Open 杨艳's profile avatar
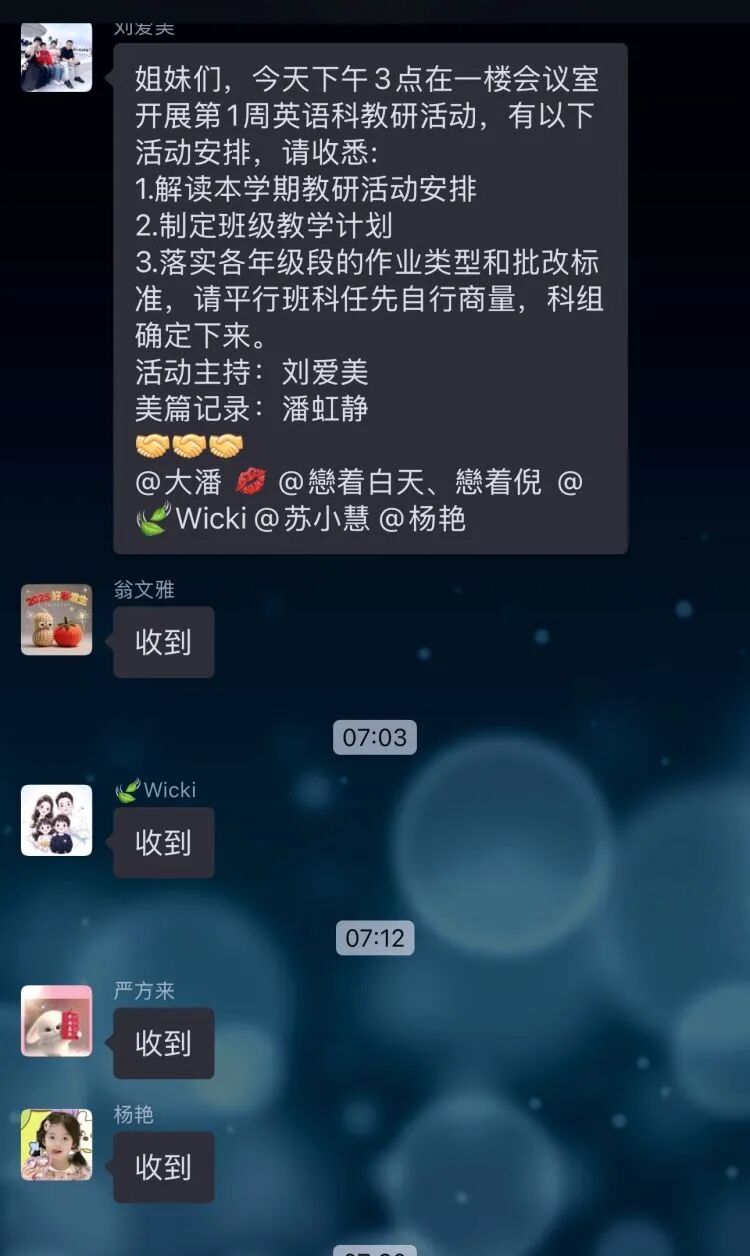The width and height of the screenshot is (750, 1256). pos(56,1145)
